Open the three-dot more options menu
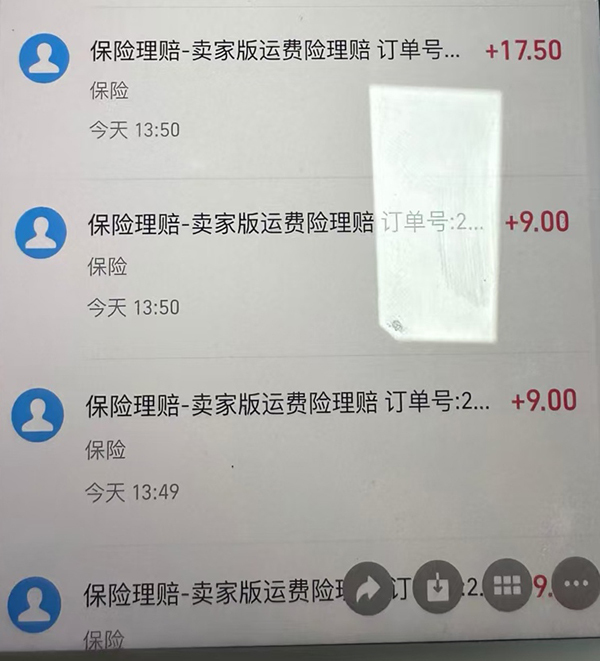Viewport: 600px width, 661px height. pos(575,585)
